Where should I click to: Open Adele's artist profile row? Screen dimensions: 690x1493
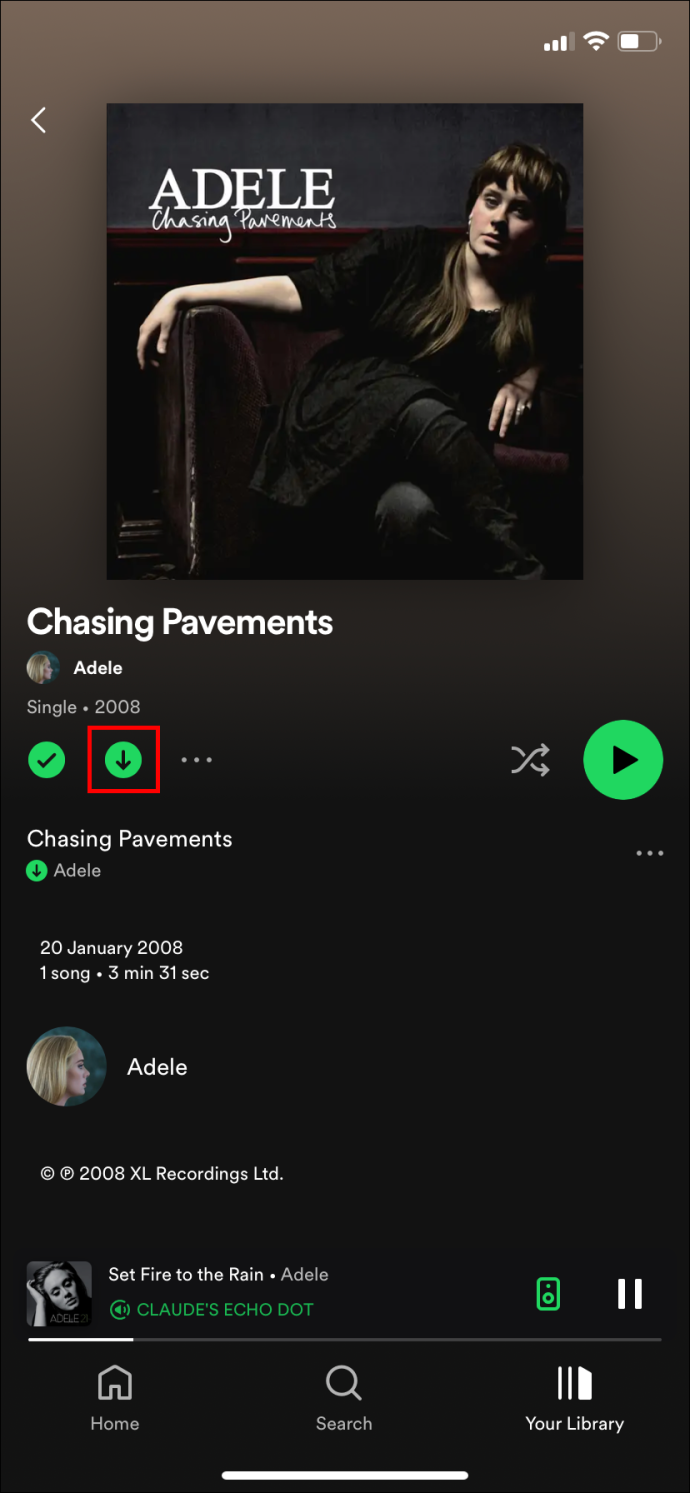click(x=157, y=1067)
